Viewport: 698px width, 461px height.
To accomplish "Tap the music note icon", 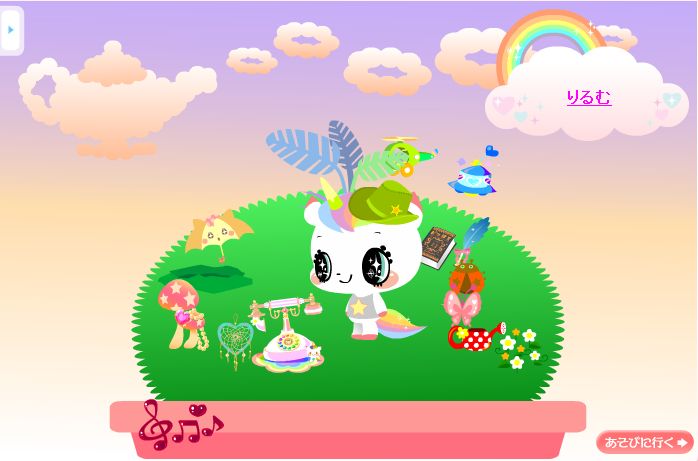I will pyautogui.click(x=179, y=423).
